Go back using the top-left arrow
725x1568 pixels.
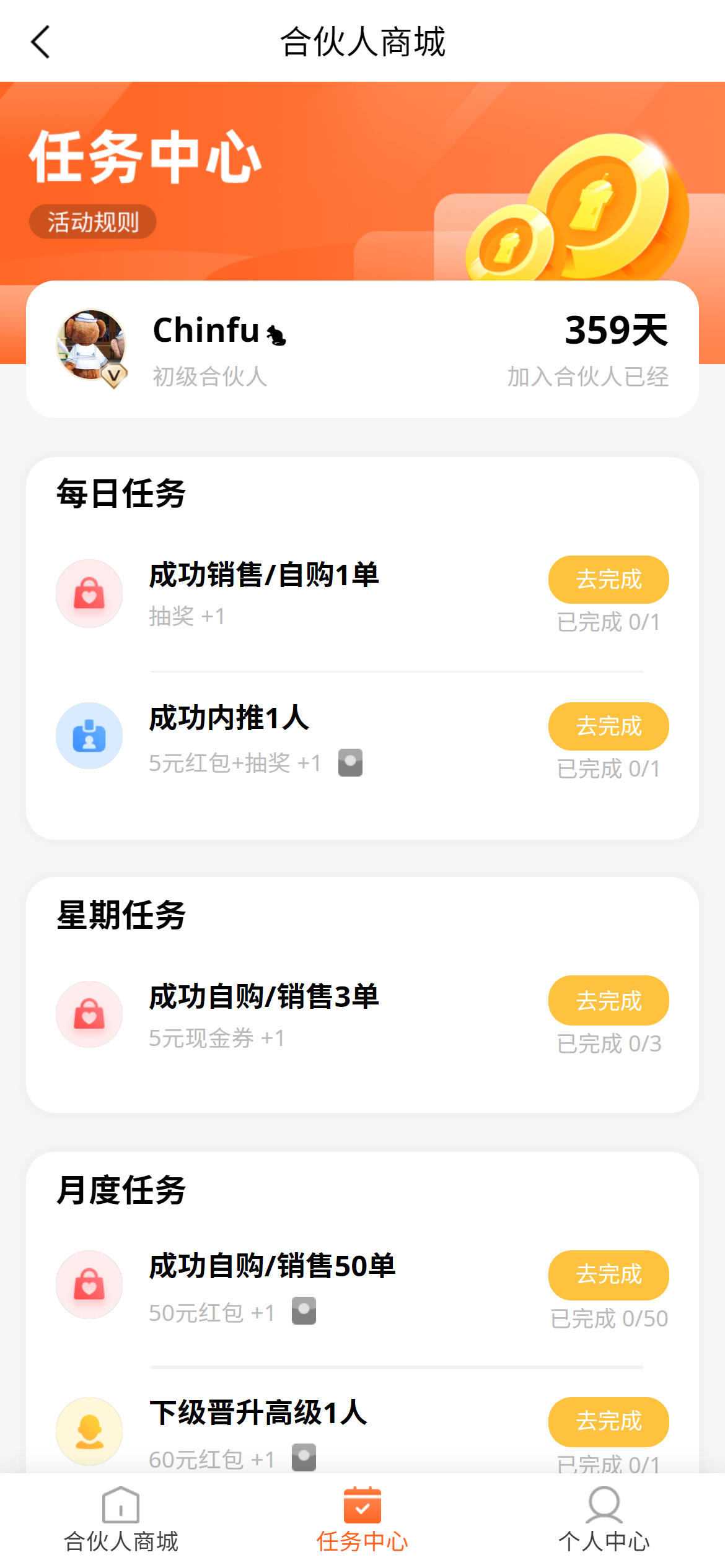41,42
